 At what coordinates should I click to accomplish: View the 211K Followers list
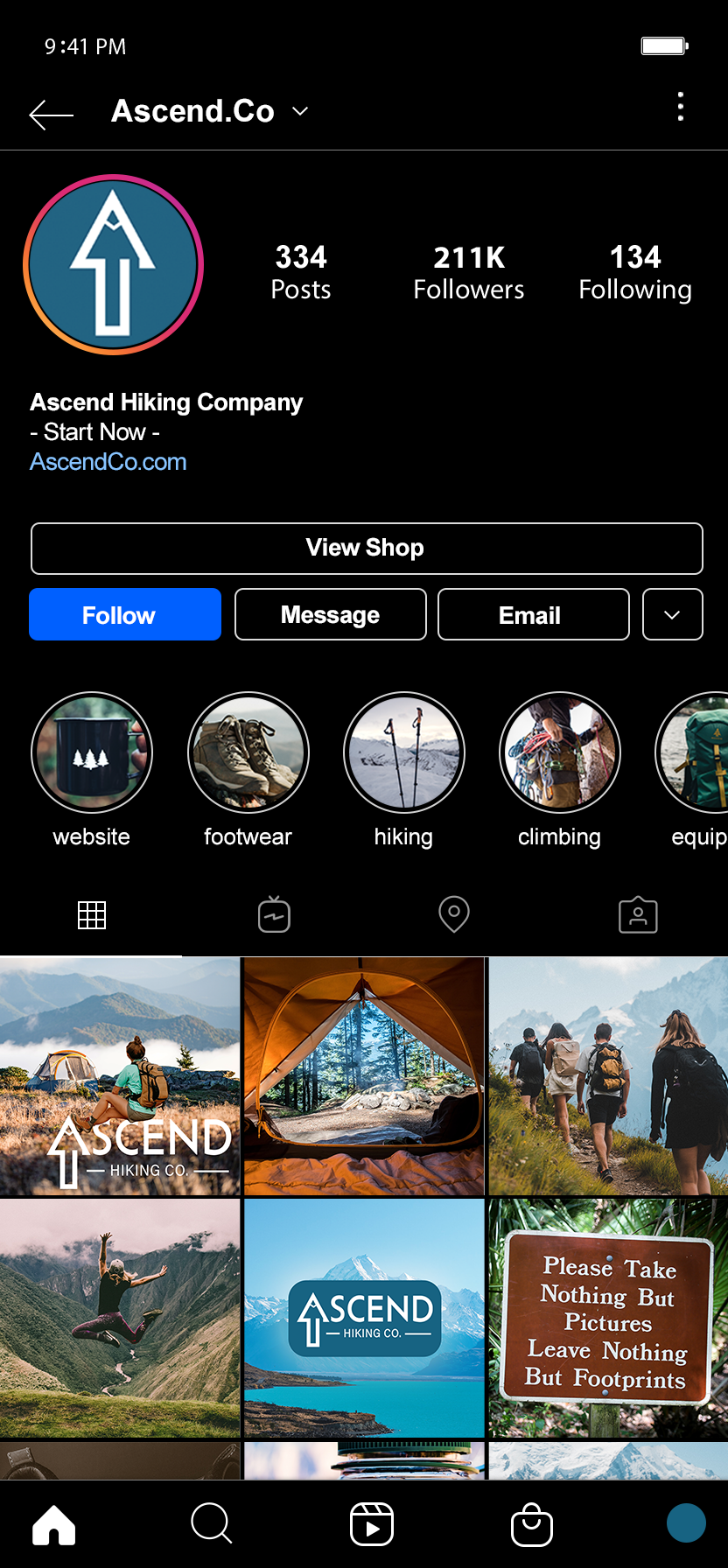click(469, 273)
